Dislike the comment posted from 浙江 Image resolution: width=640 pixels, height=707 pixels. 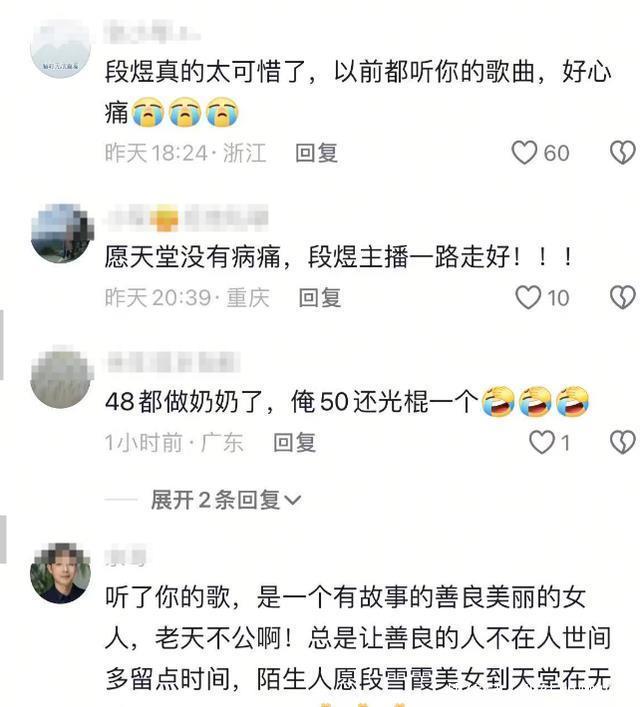click(x=622, y=152)
